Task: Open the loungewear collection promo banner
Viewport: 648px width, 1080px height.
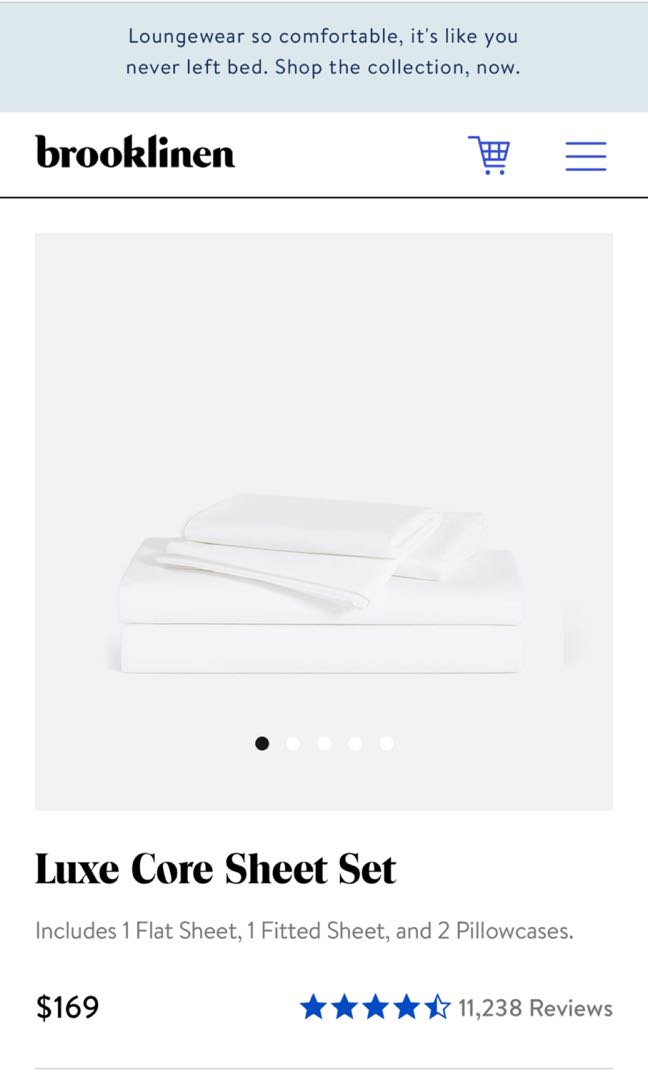Action: coord(323,53)
